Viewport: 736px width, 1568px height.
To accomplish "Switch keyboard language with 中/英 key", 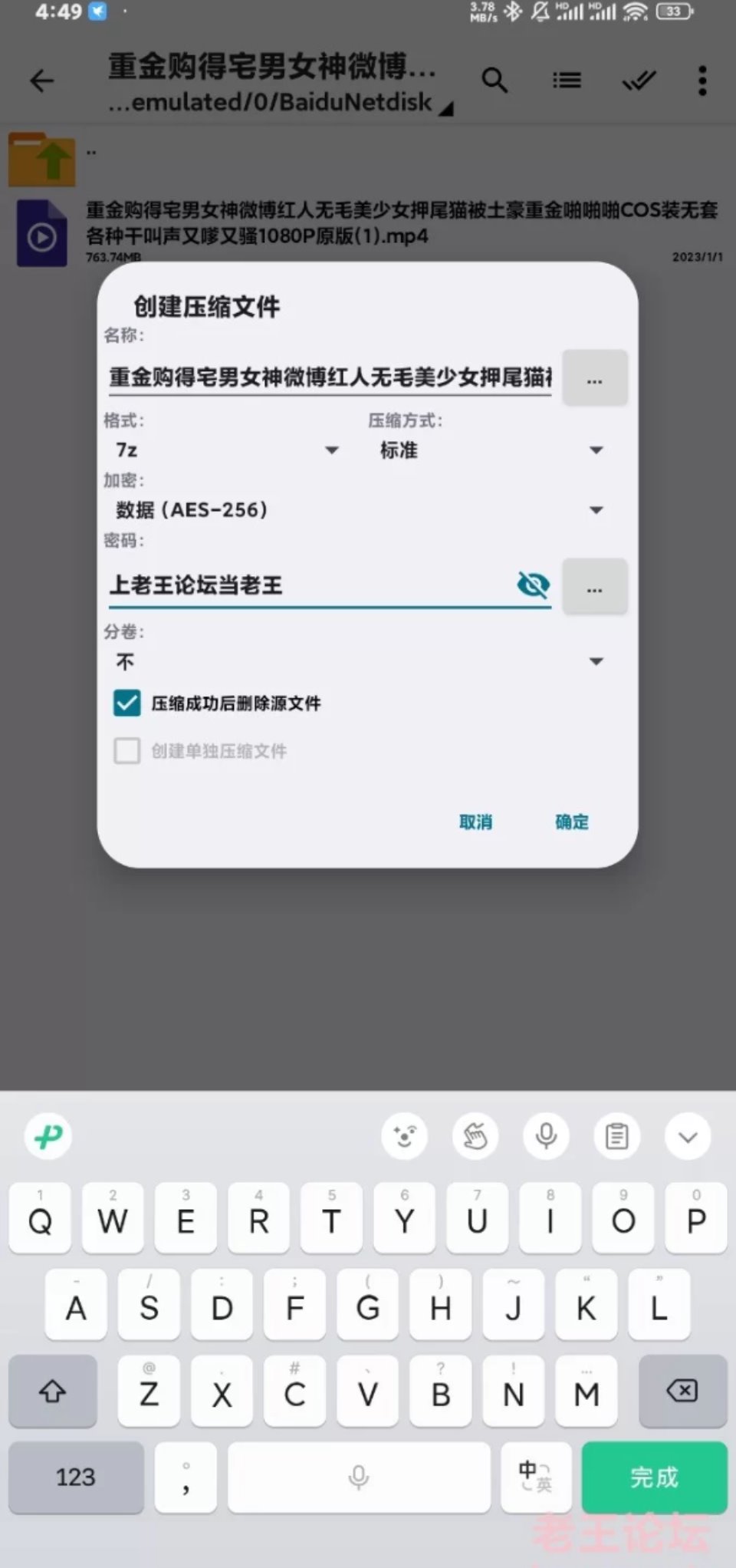I will point(535,1477).
